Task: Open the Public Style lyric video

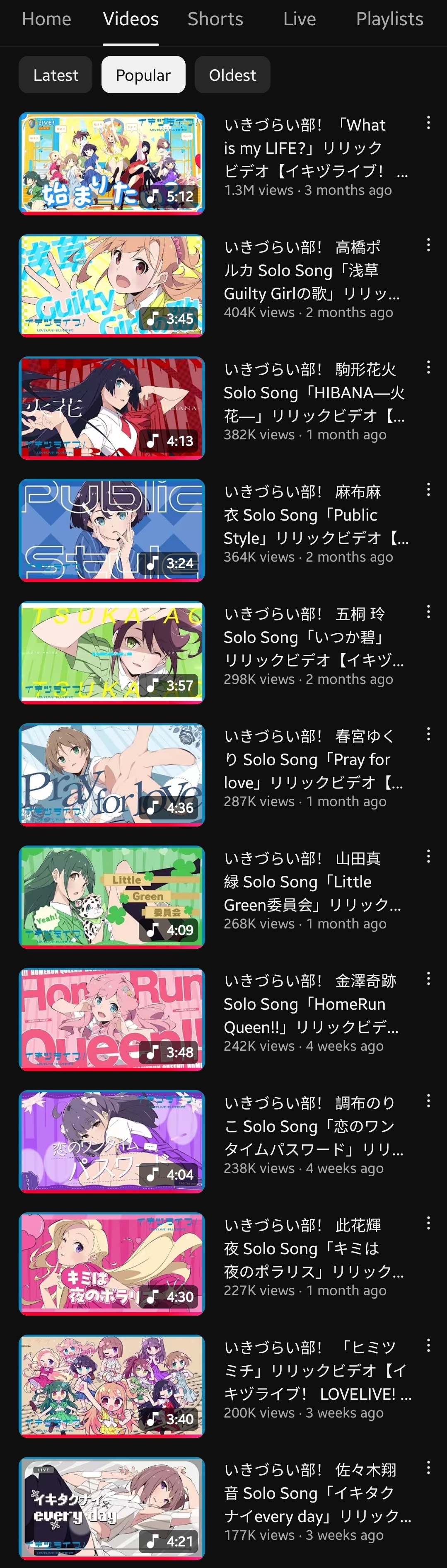Action: pos(112,530)
